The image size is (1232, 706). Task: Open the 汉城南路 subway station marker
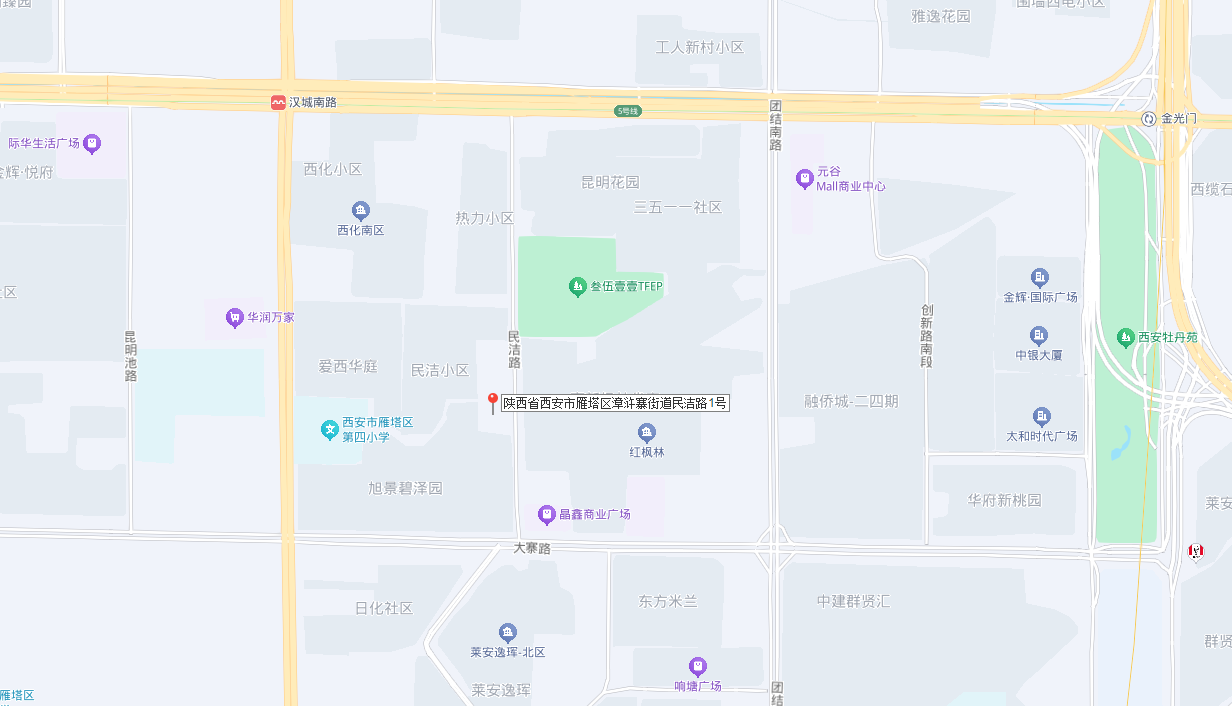point(278,102)
